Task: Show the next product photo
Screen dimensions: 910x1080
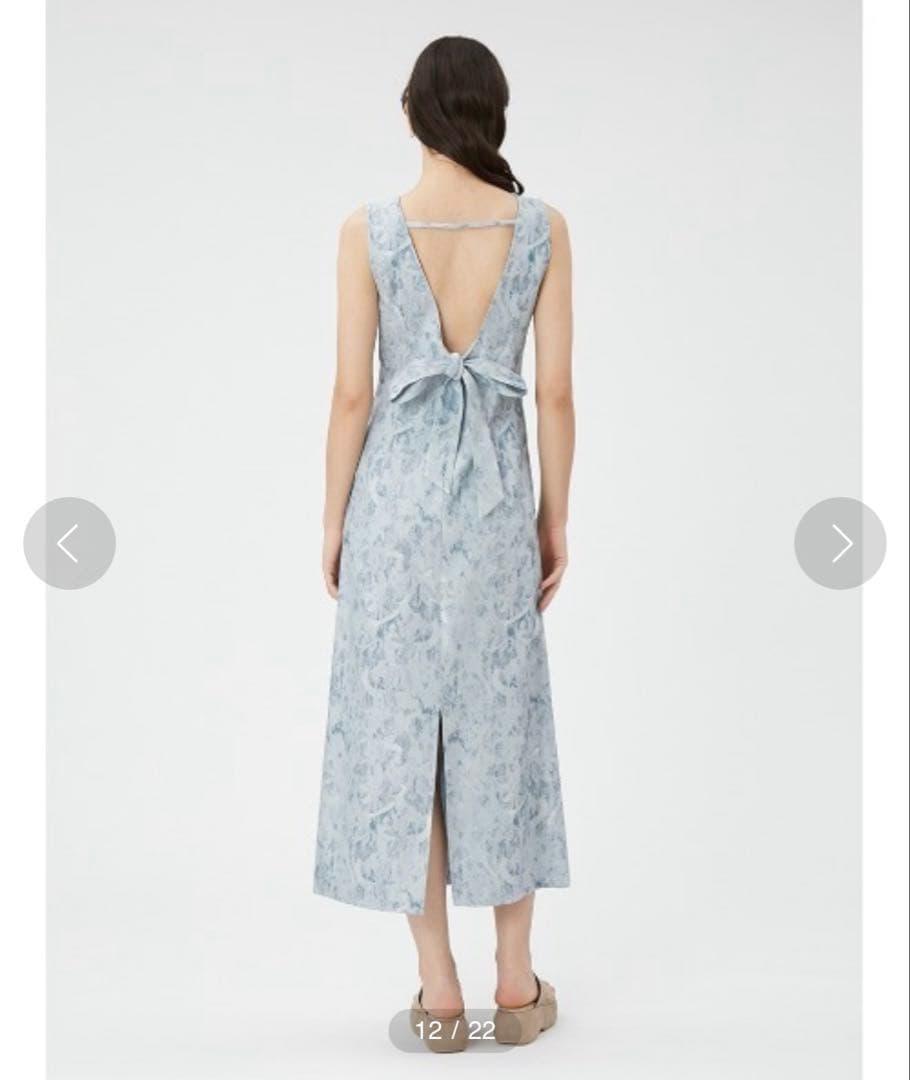Action: point(840,543)
